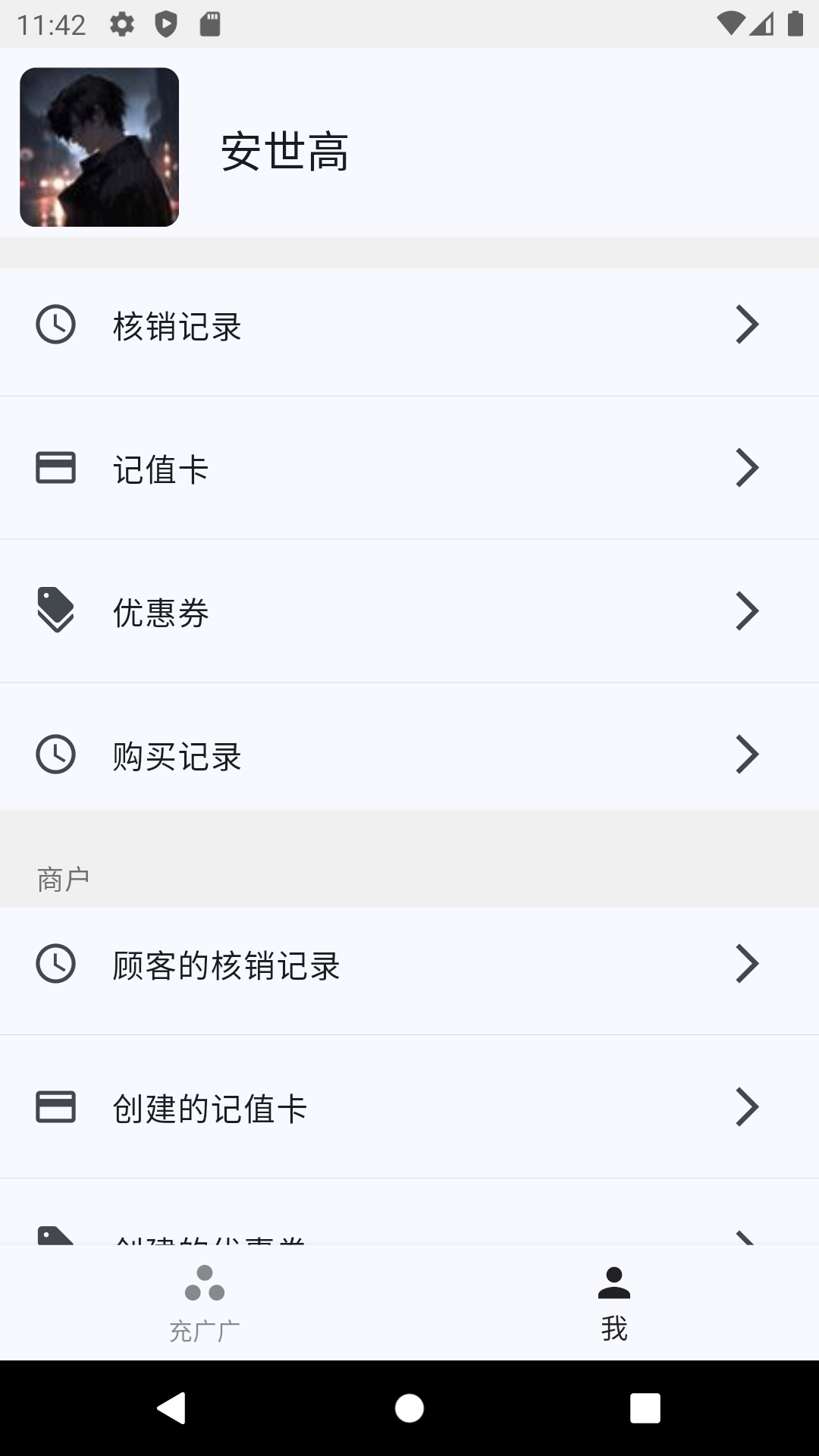
Task: Select the clock icon beside 核销记录
Action: pyautogui.click(x=54, y=325)
